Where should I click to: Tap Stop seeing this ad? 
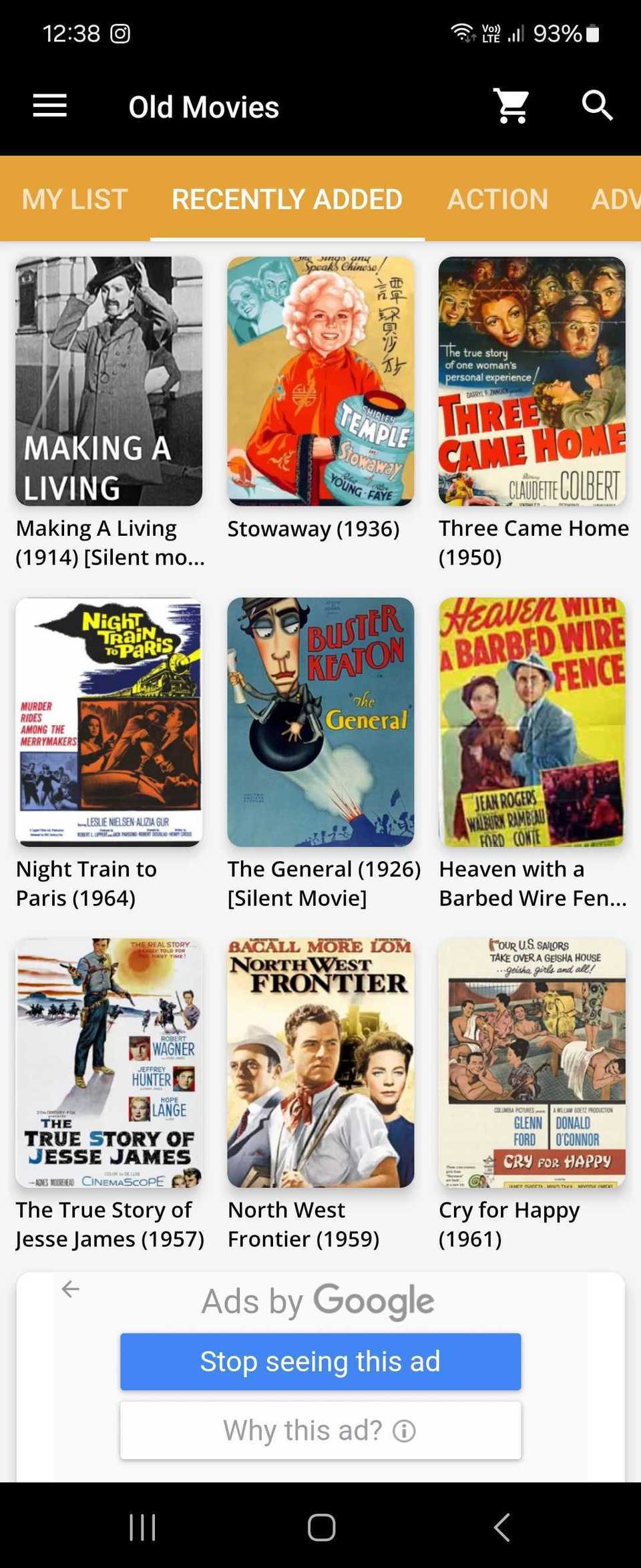(320, 1362)
